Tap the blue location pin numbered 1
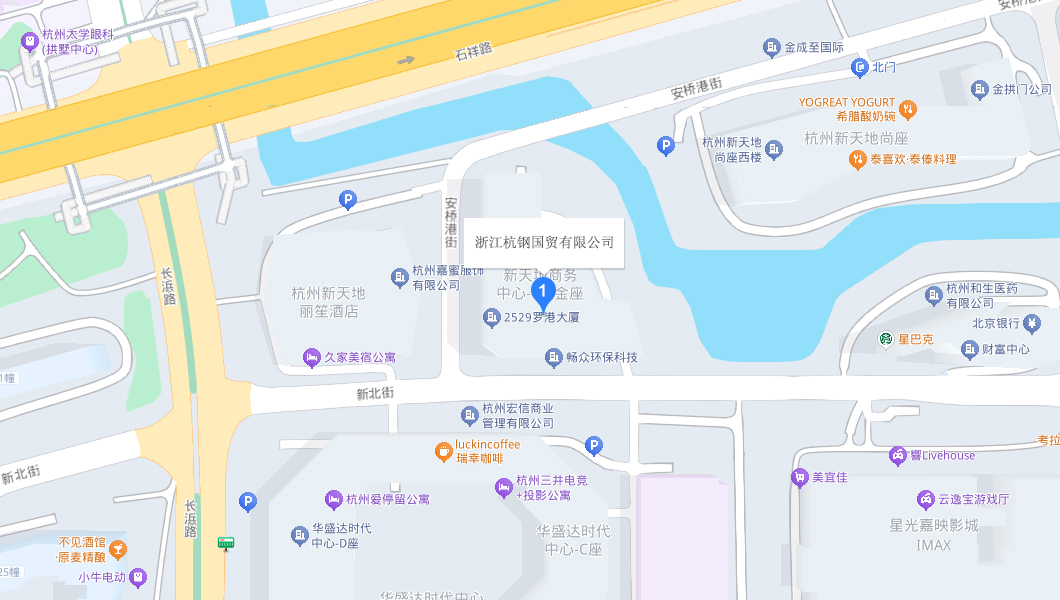Viewport: 1060px width, 600px height. (x=543, y=292)
